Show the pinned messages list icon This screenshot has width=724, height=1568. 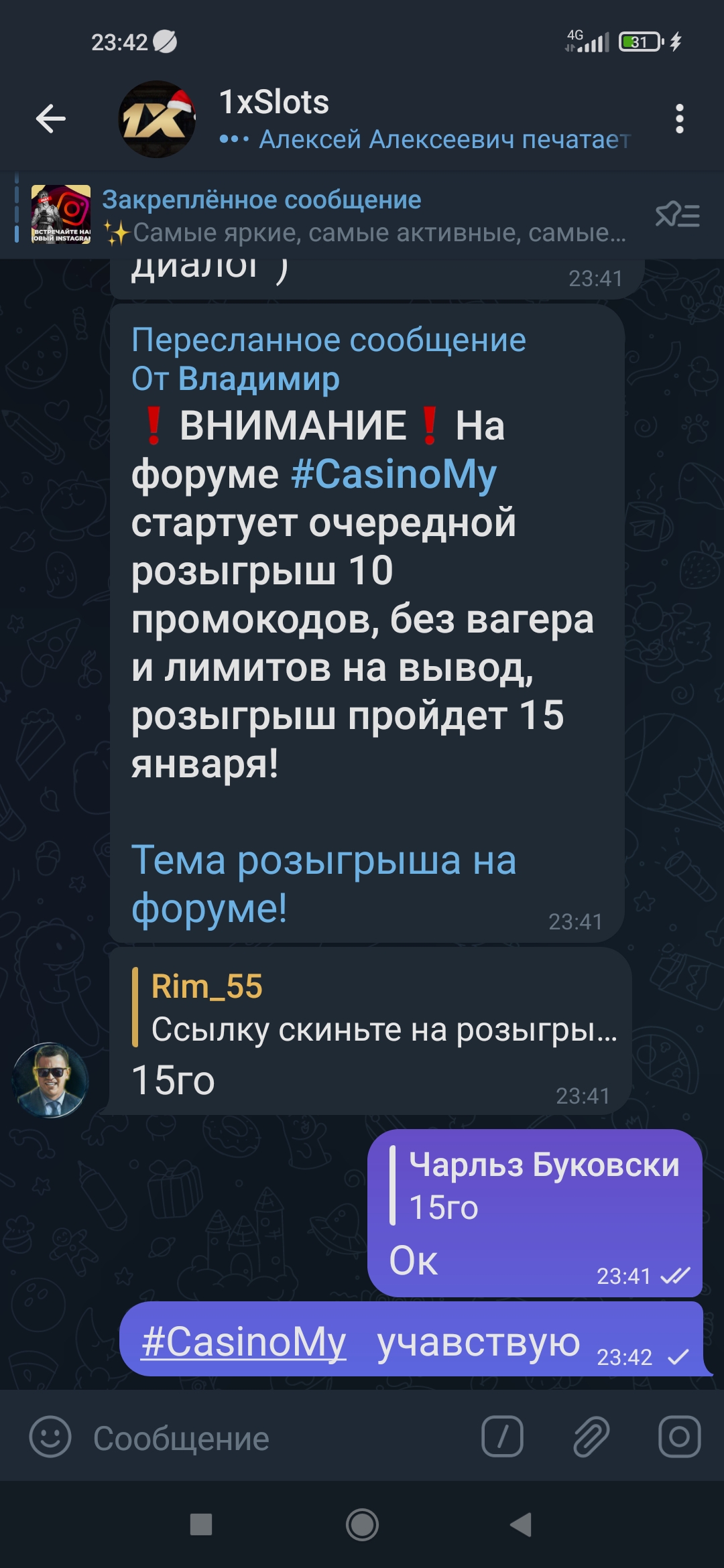point(677,215)
